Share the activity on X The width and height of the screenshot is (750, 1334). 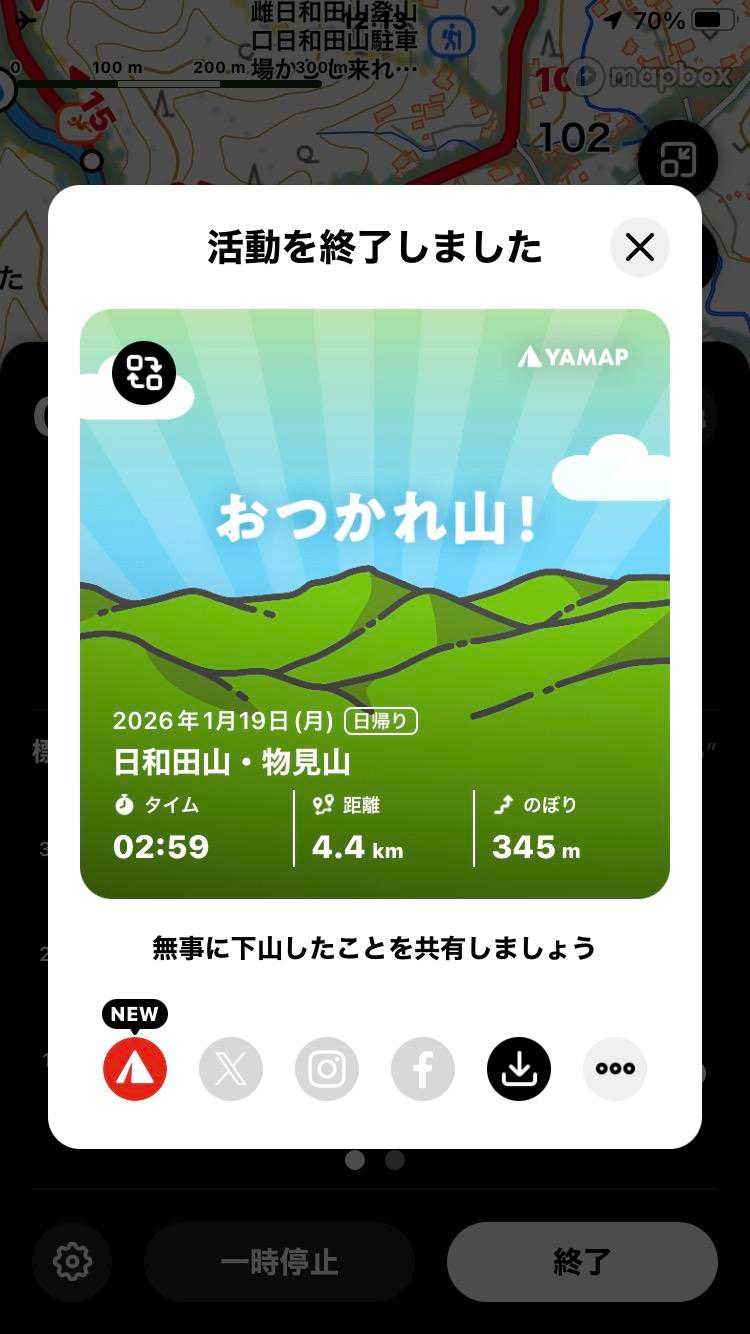point(231,1069)
